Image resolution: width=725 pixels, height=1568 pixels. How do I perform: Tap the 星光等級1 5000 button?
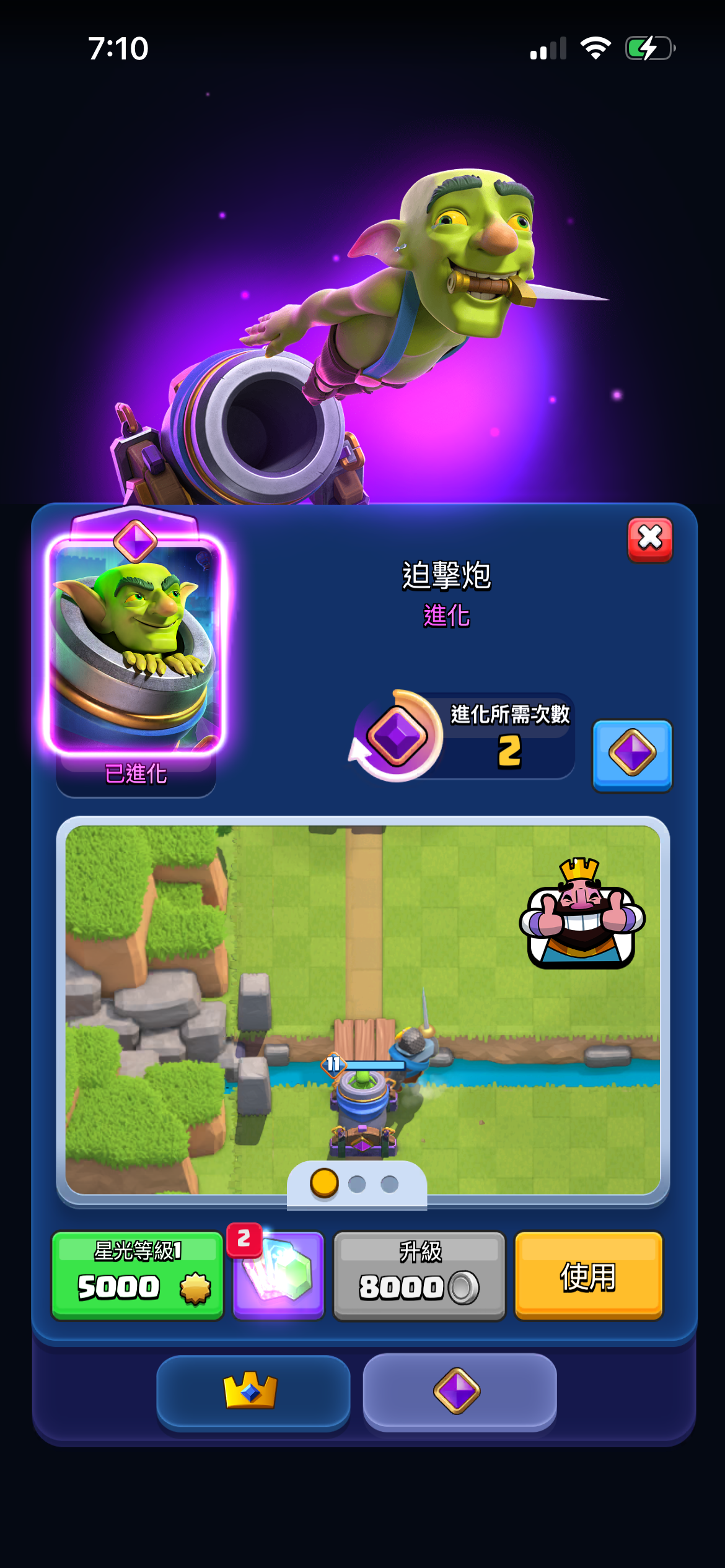(x=138, y=1276)
